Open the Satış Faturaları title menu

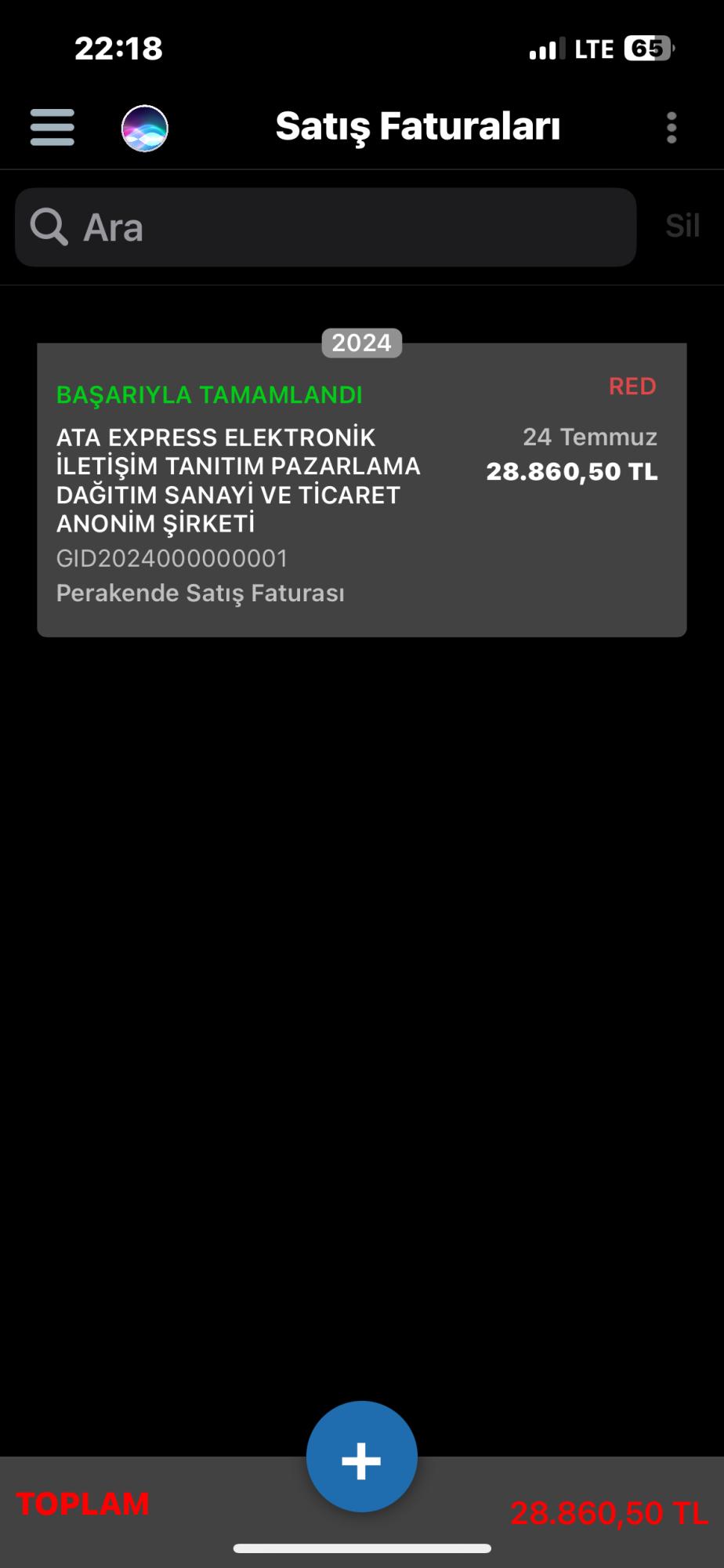[x=417, y=127]
